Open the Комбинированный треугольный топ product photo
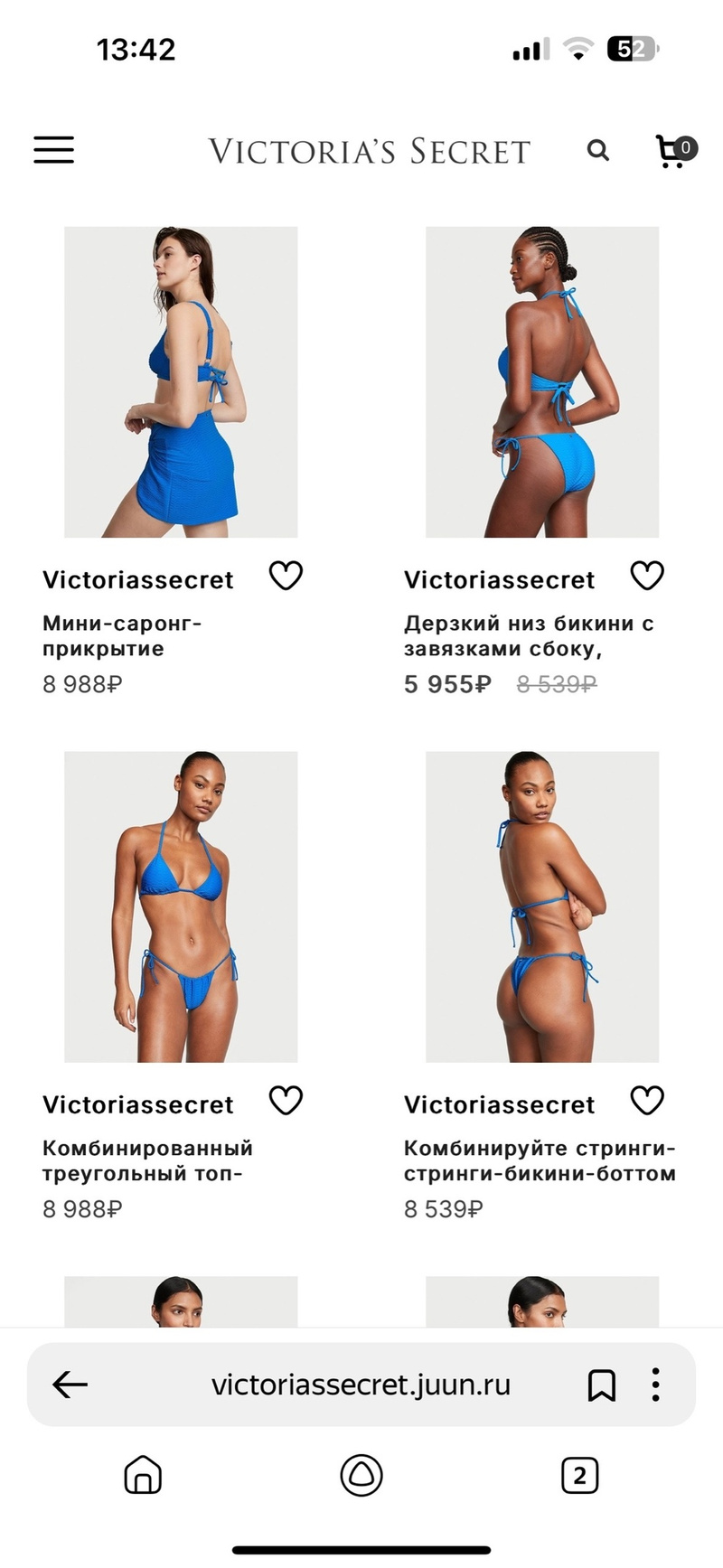 (181, 906)
